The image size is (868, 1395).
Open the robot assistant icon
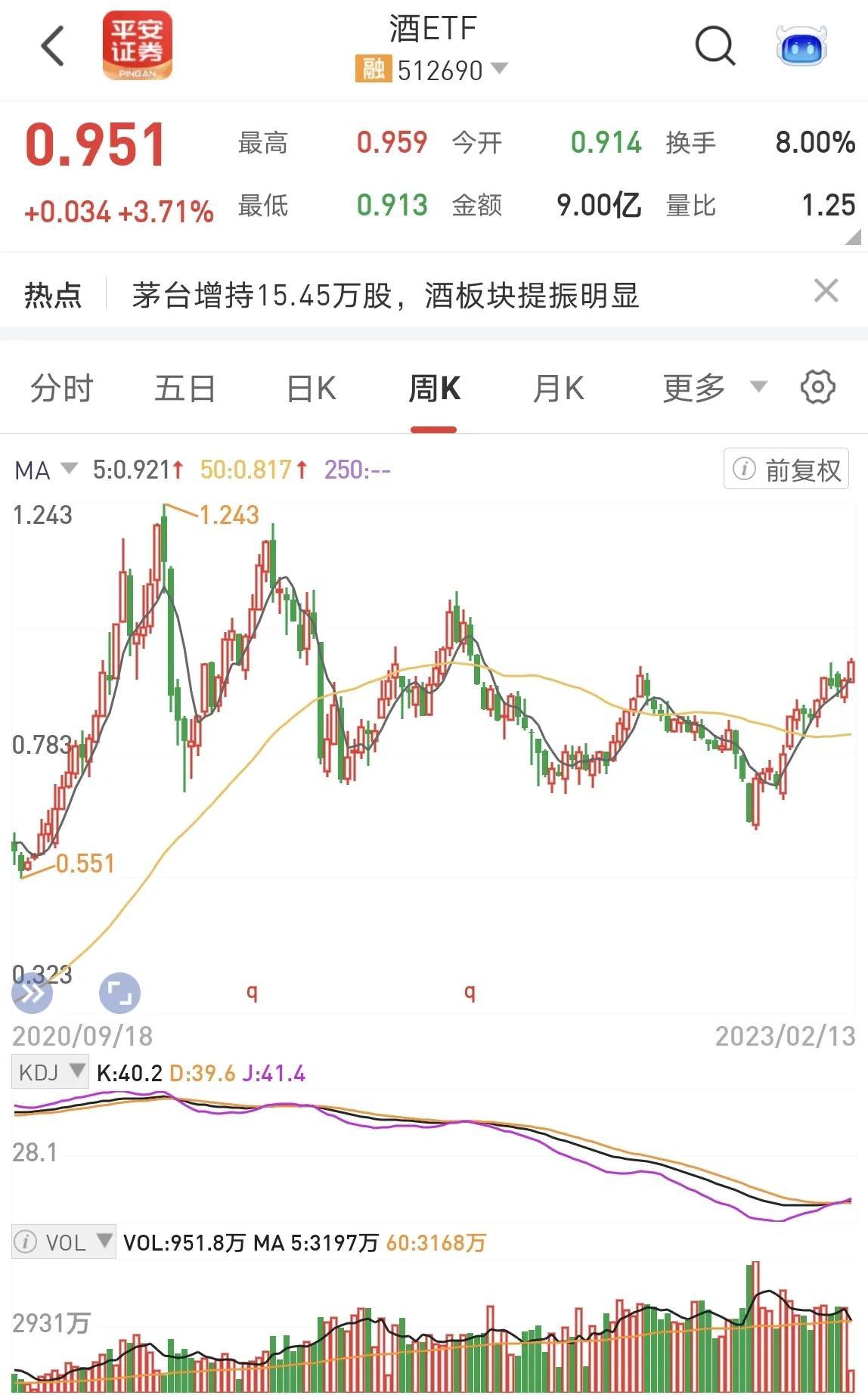point(801,46)
